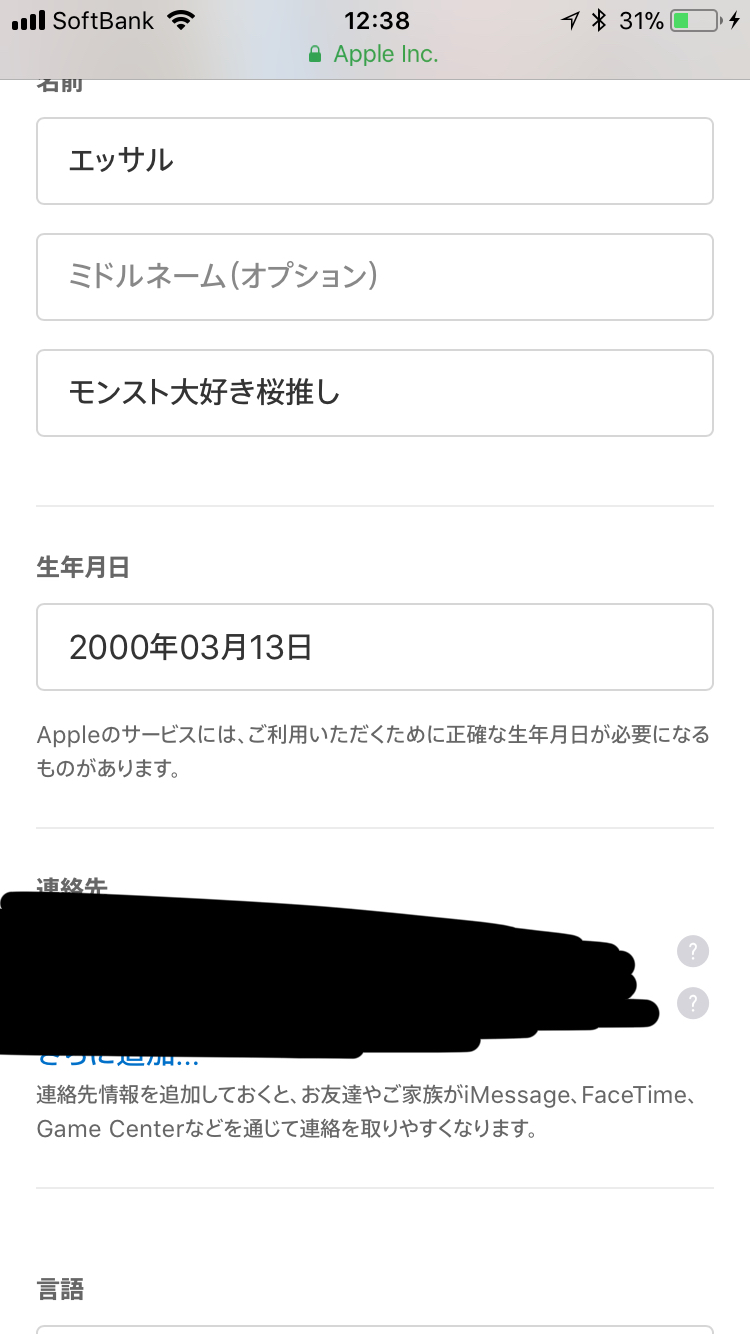Edit the last name field モンスト大好き桜推し
This screenshot has width=750, height=1334.
point(374,393)
